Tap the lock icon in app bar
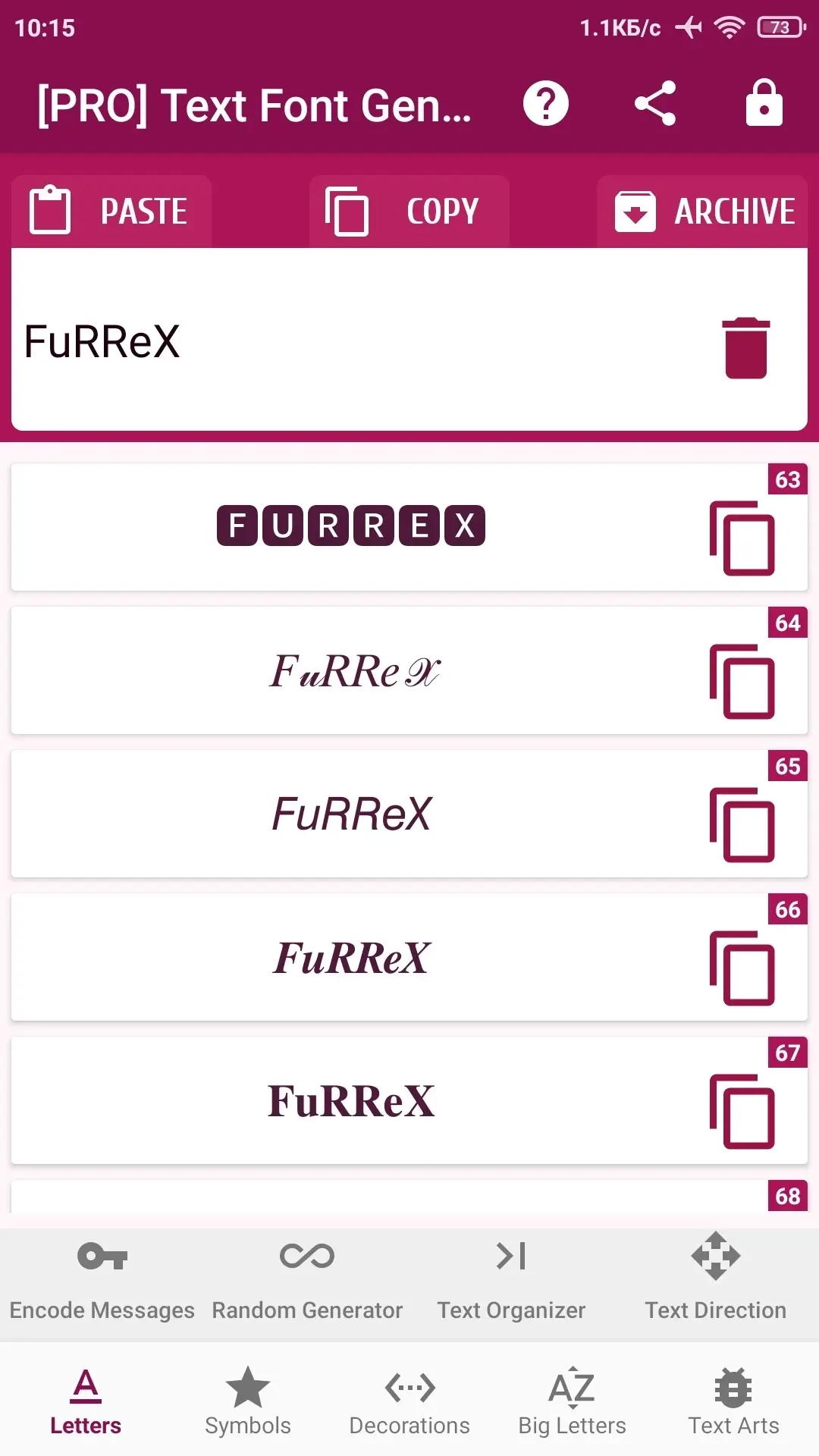Screen dimensions: 819x1456 [x=764, y=103]
